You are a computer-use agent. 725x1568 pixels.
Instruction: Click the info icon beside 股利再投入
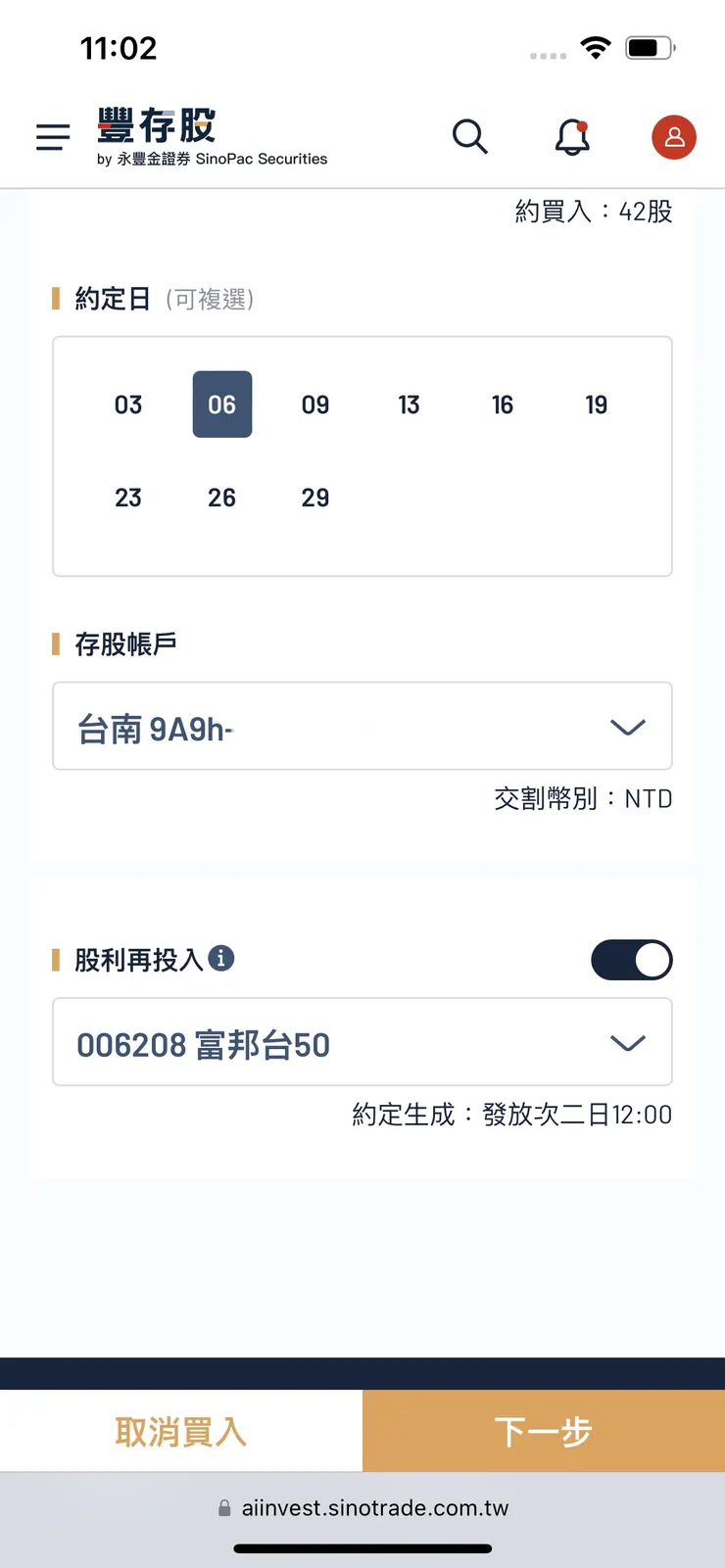pyautogui.click(x=222, y=958)
